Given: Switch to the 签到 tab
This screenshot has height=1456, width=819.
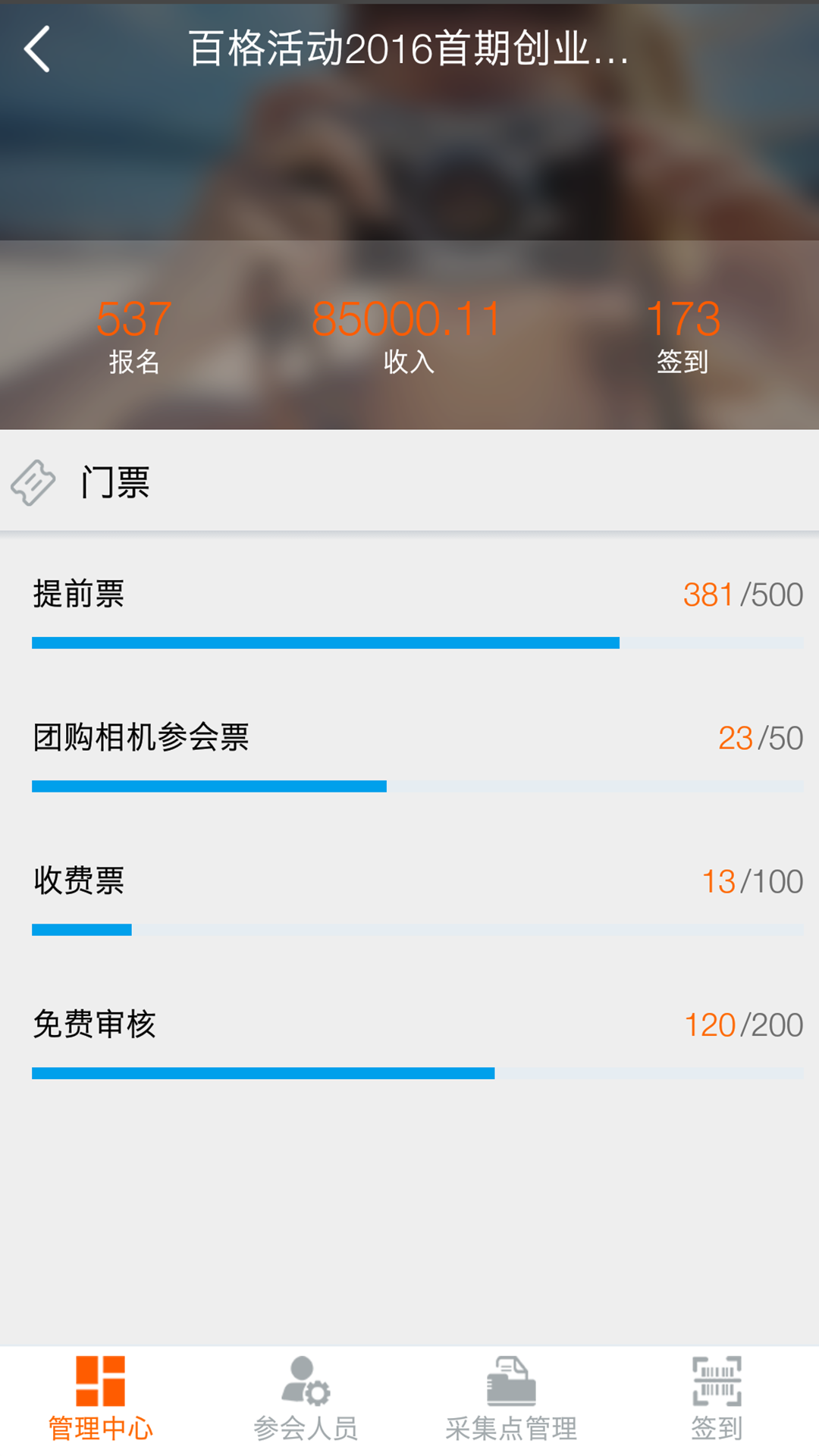Looking at the screenshot, I should coord(716,1400).
